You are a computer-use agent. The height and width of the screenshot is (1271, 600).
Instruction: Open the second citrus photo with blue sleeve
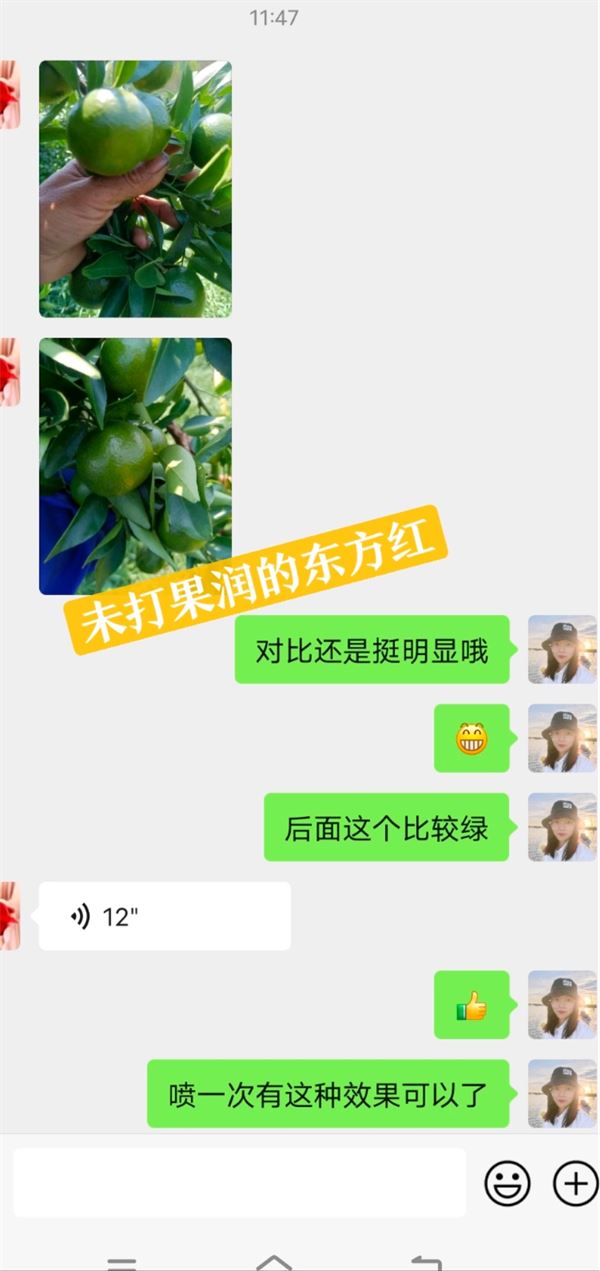click(135, 466)
